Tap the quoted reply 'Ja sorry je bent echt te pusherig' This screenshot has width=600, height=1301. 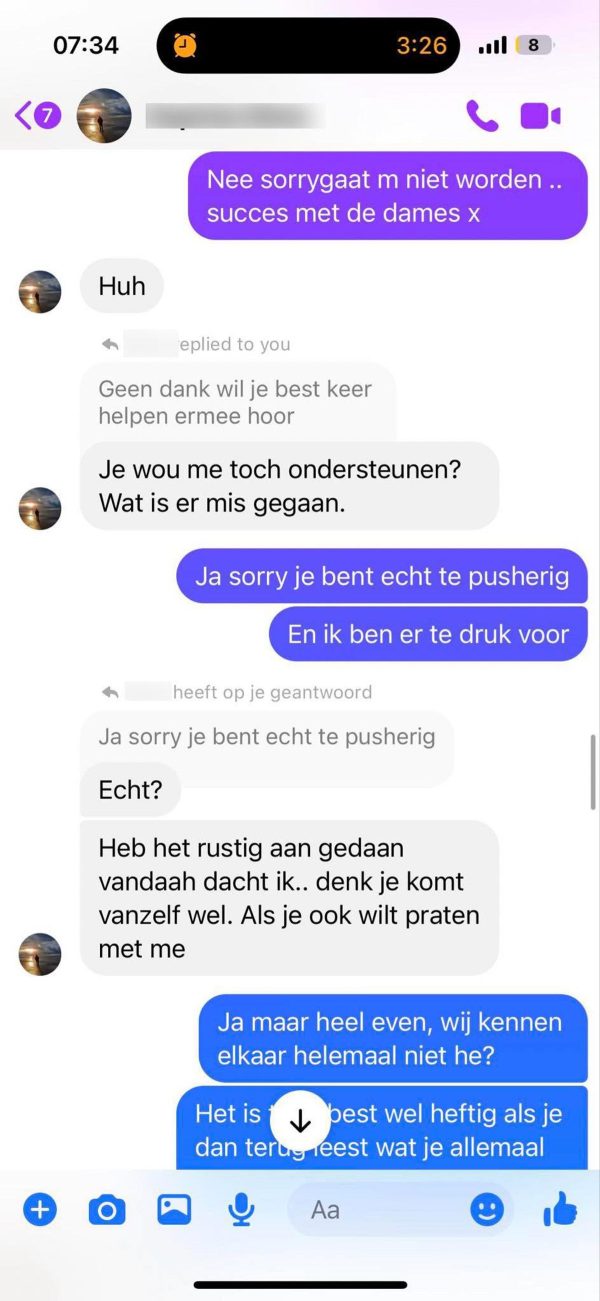pyautogui.click(x=266, y=738)
